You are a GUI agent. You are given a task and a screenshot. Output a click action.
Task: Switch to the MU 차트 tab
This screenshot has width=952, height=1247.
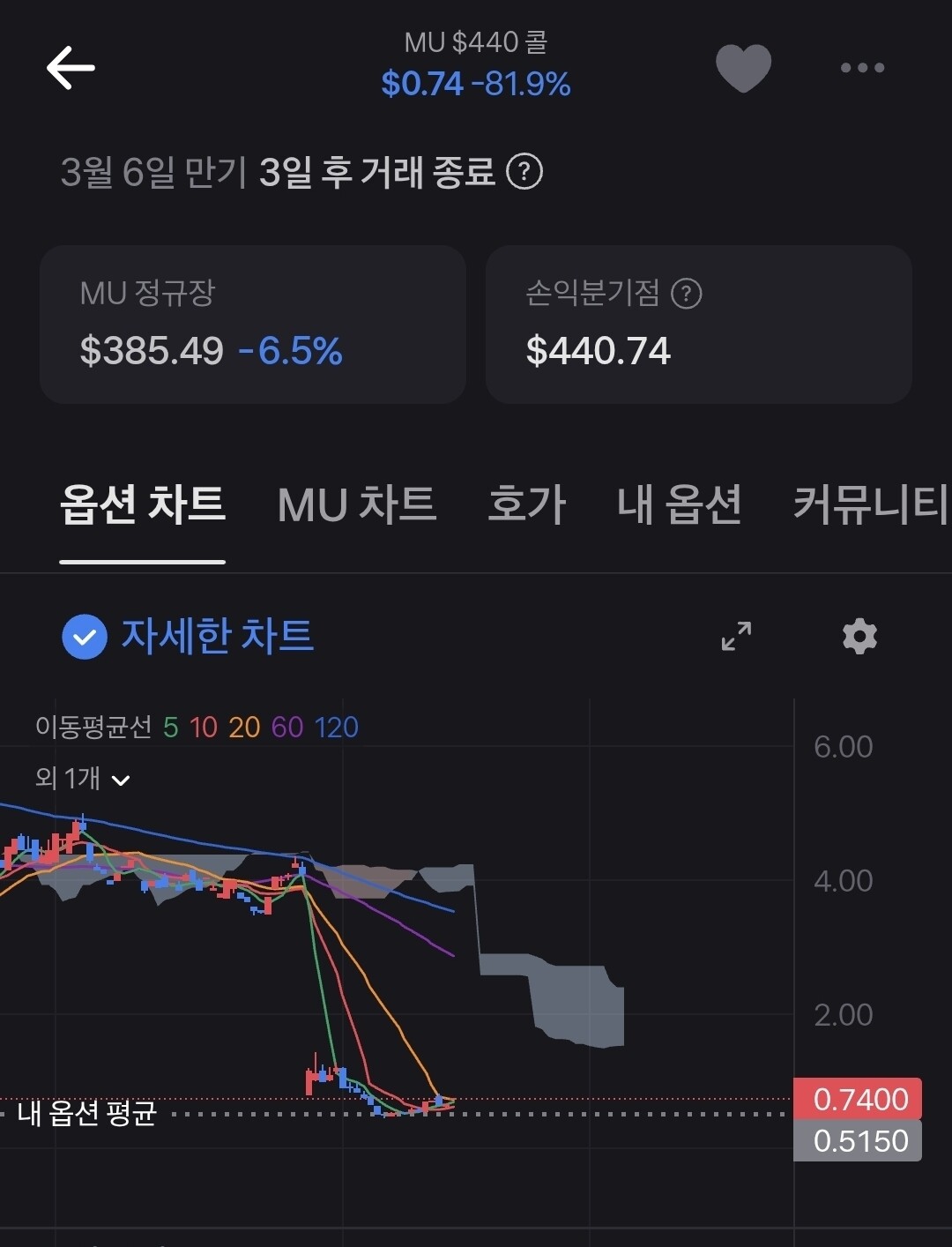(x=357, y=505)
